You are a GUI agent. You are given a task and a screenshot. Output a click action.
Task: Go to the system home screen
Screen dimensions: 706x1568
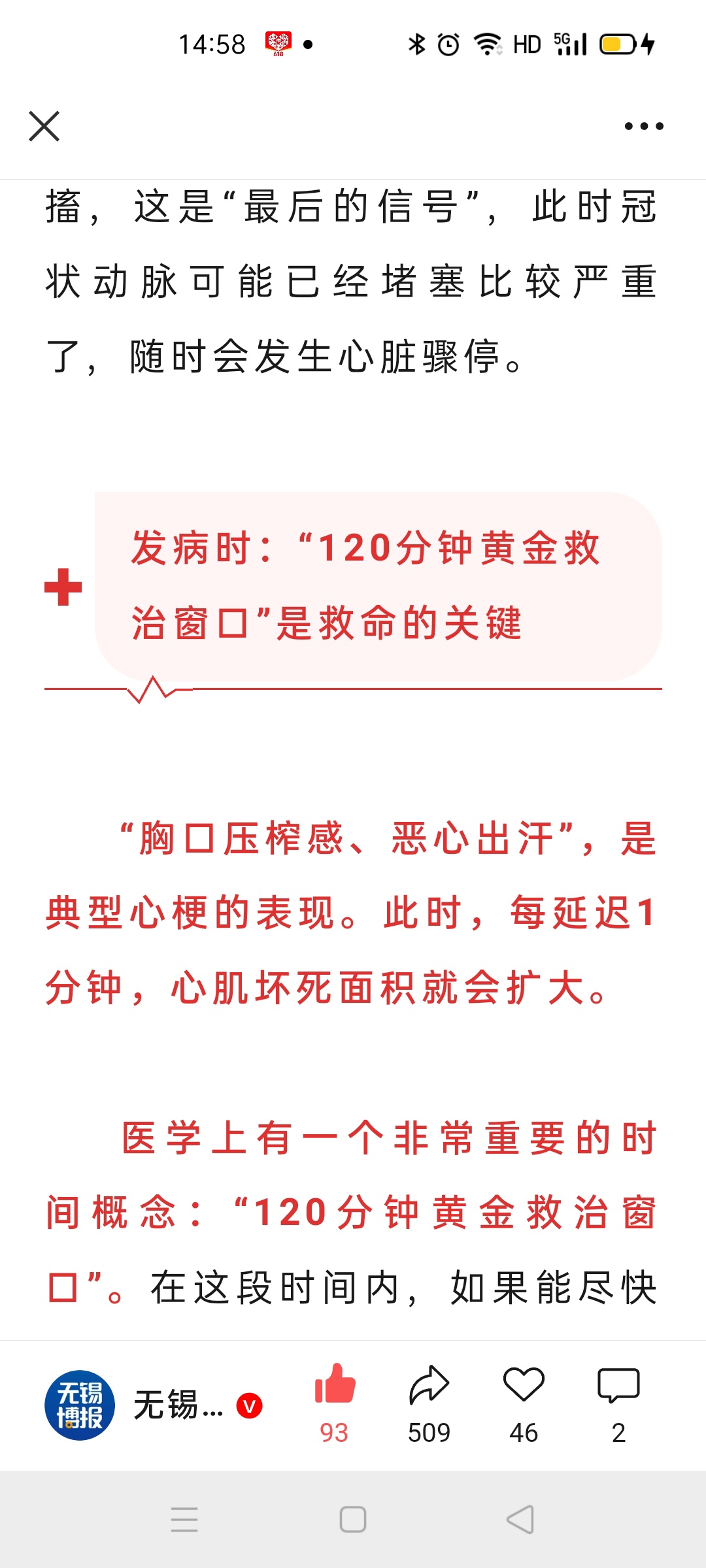(353, 1520)
